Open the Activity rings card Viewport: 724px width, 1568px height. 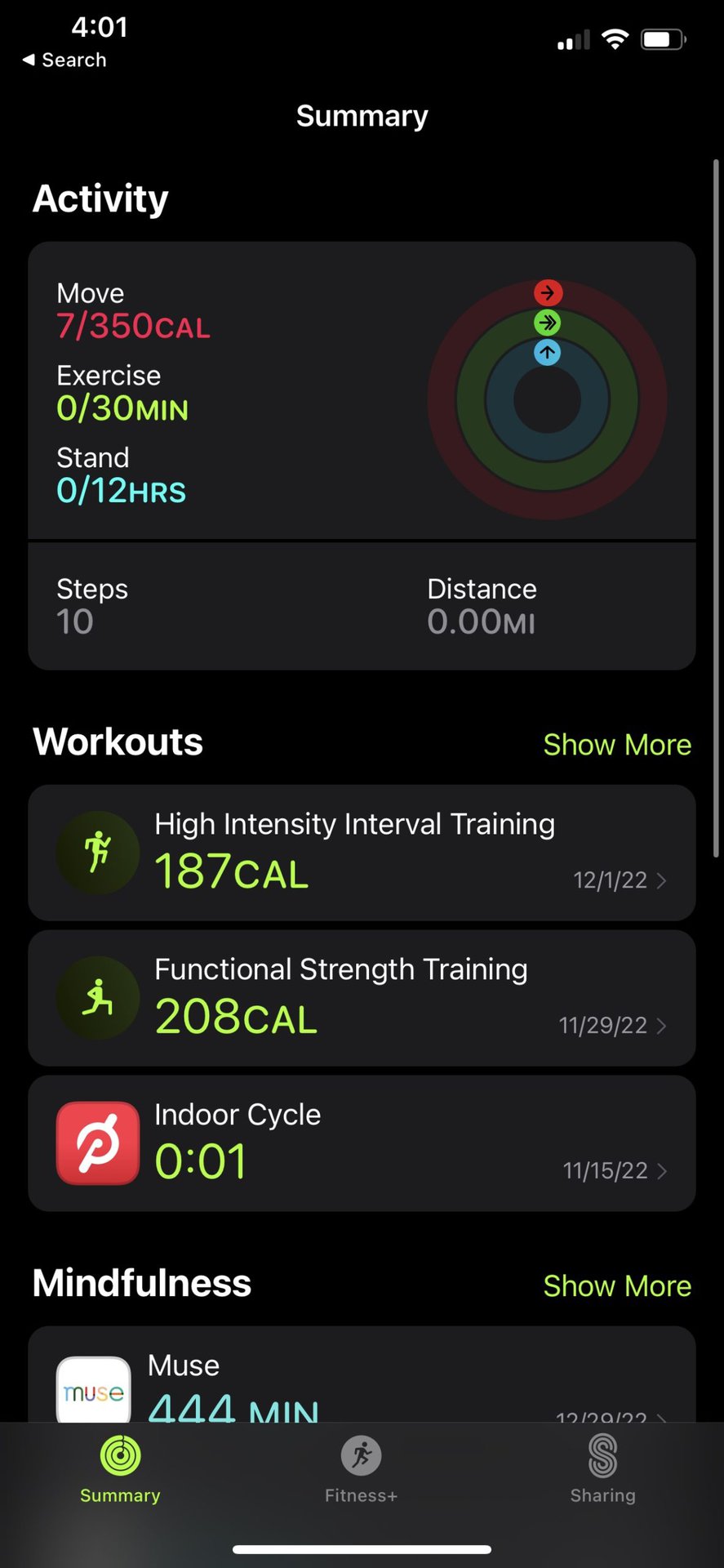pyautogui.click(x=362, y=392)
